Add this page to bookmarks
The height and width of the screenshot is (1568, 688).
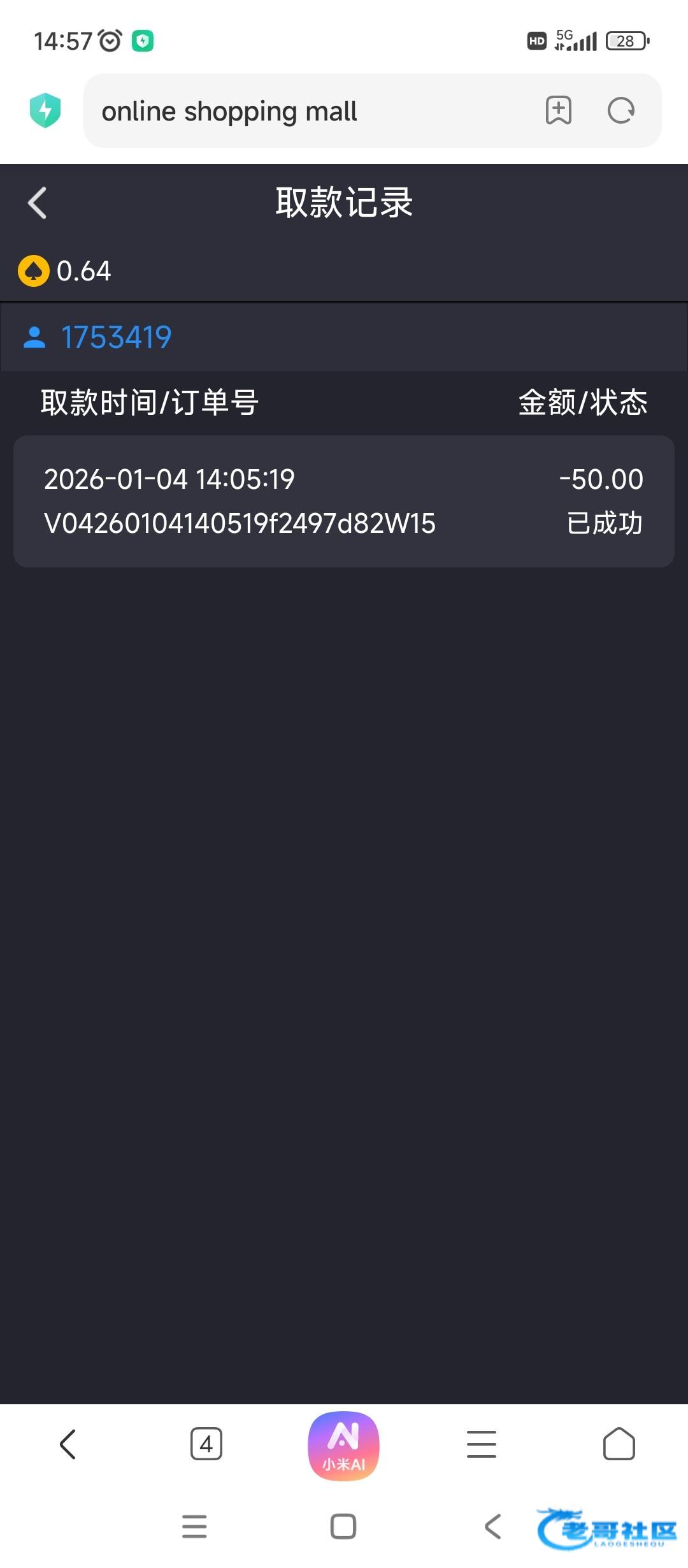coord(559,111)
